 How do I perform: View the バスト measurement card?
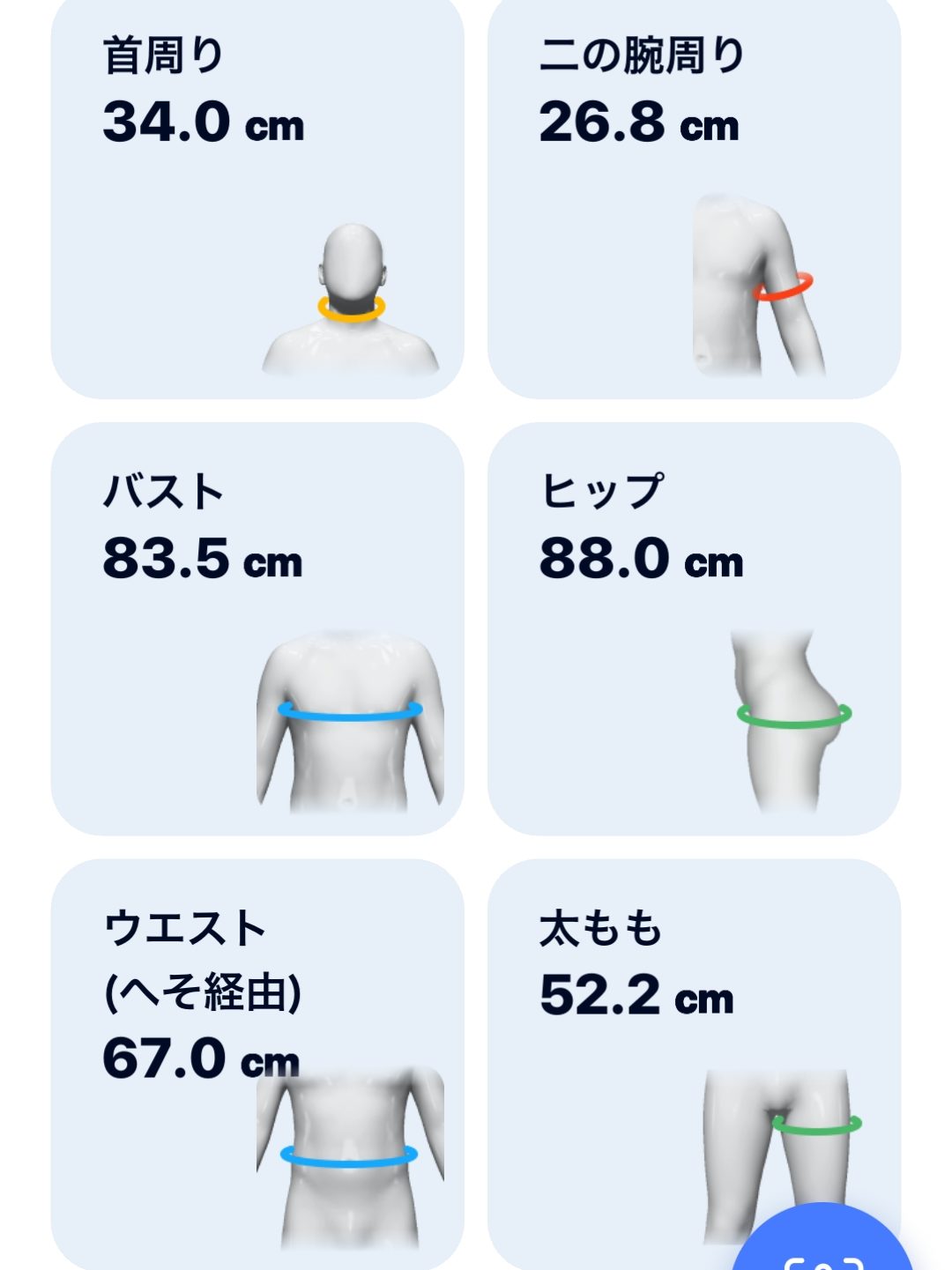[x=257, y=628]
